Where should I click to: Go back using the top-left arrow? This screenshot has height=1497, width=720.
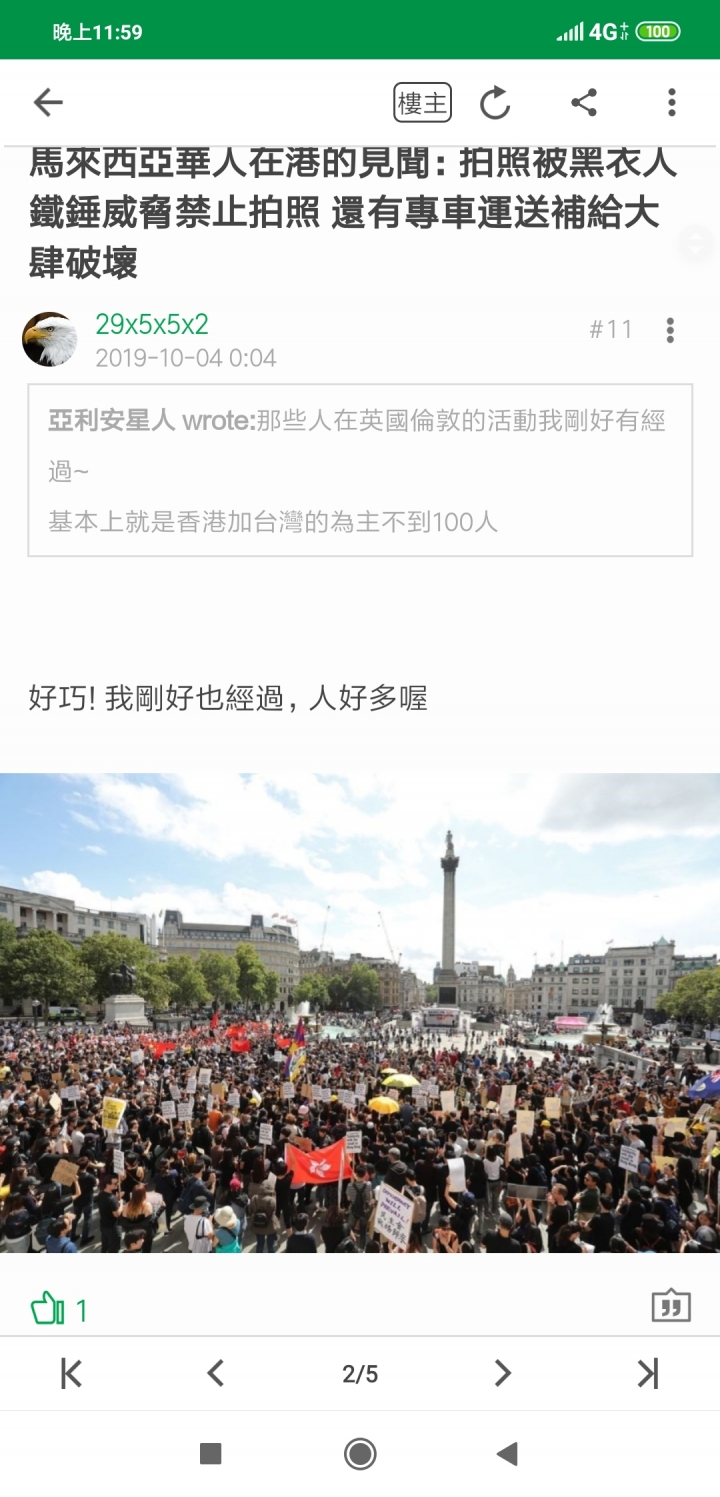[x=47, y=102]
